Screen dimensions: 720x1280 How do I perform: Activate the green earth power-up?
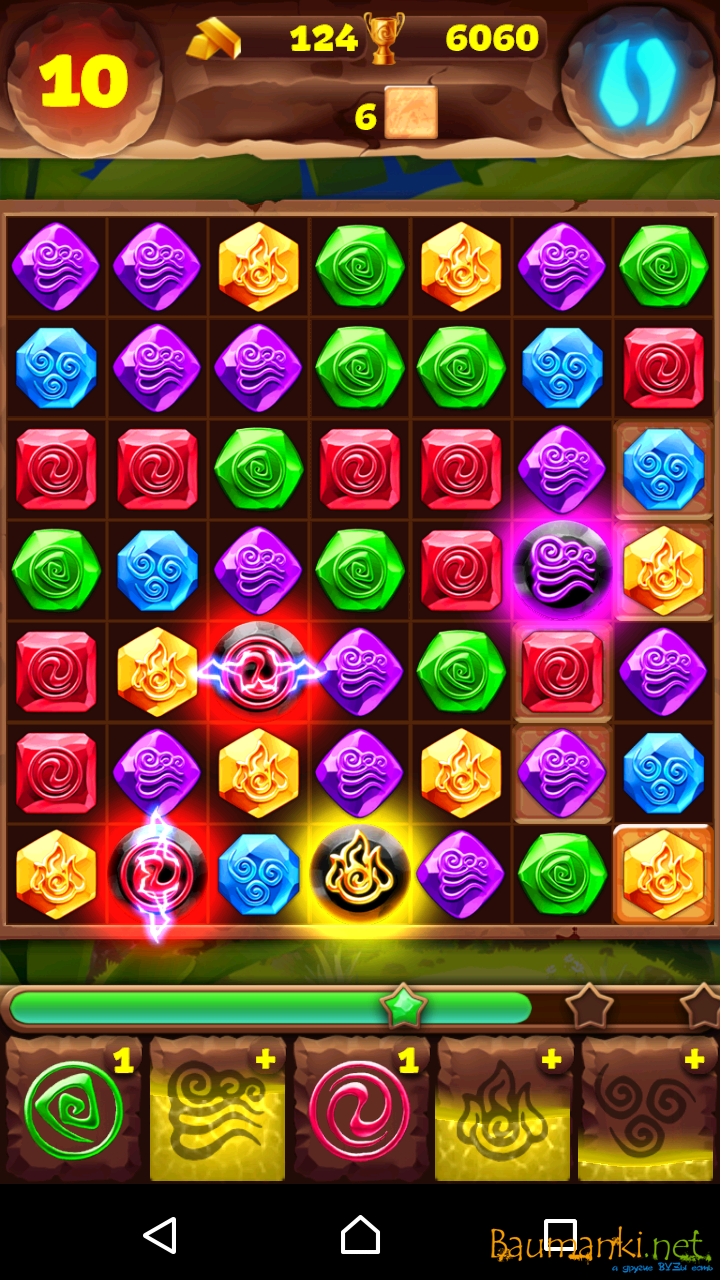coord(74,1110)
